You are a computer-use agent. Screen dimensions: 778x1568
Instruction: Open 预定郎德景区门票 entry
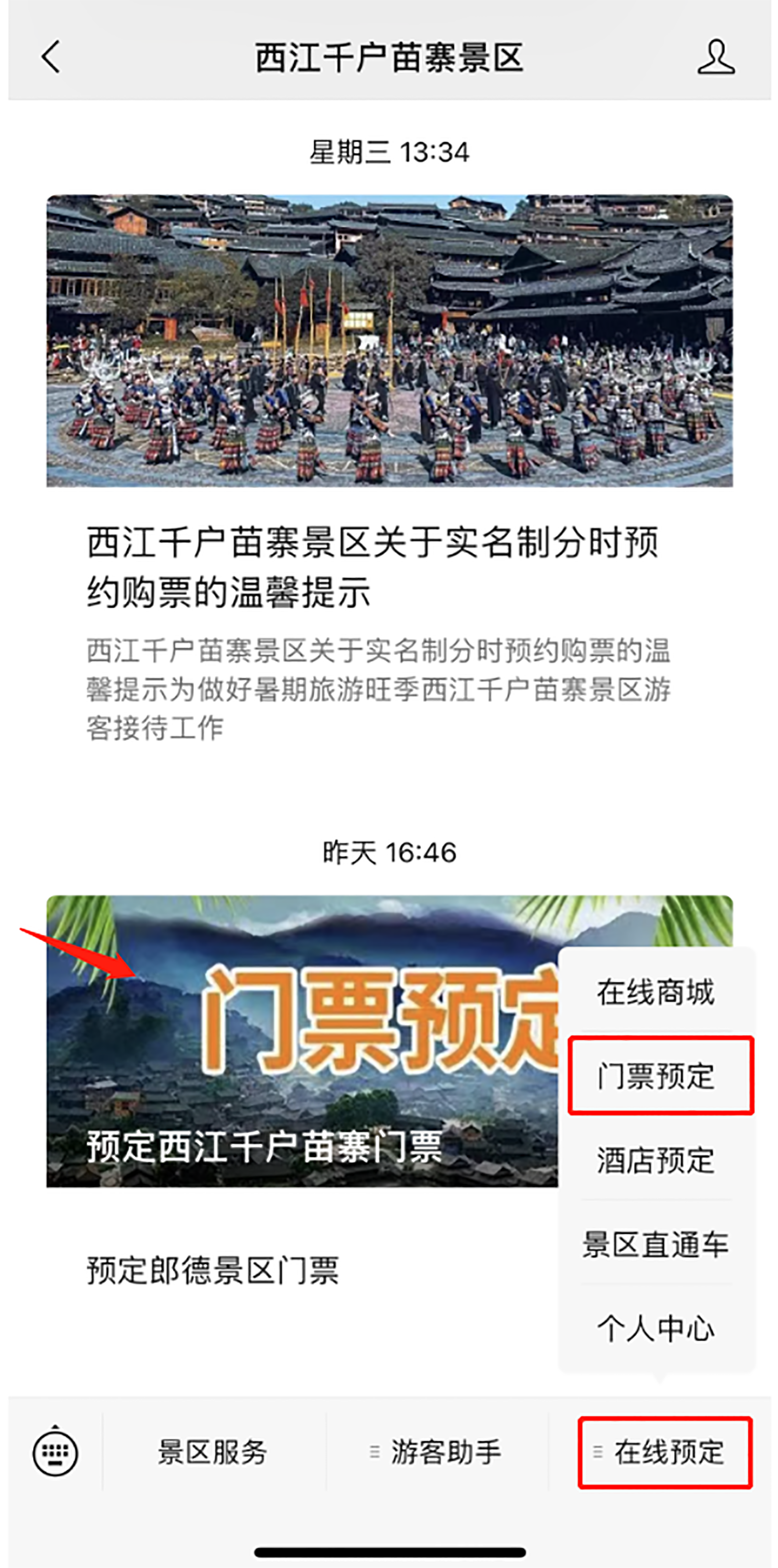click(x=213, y=1271)
